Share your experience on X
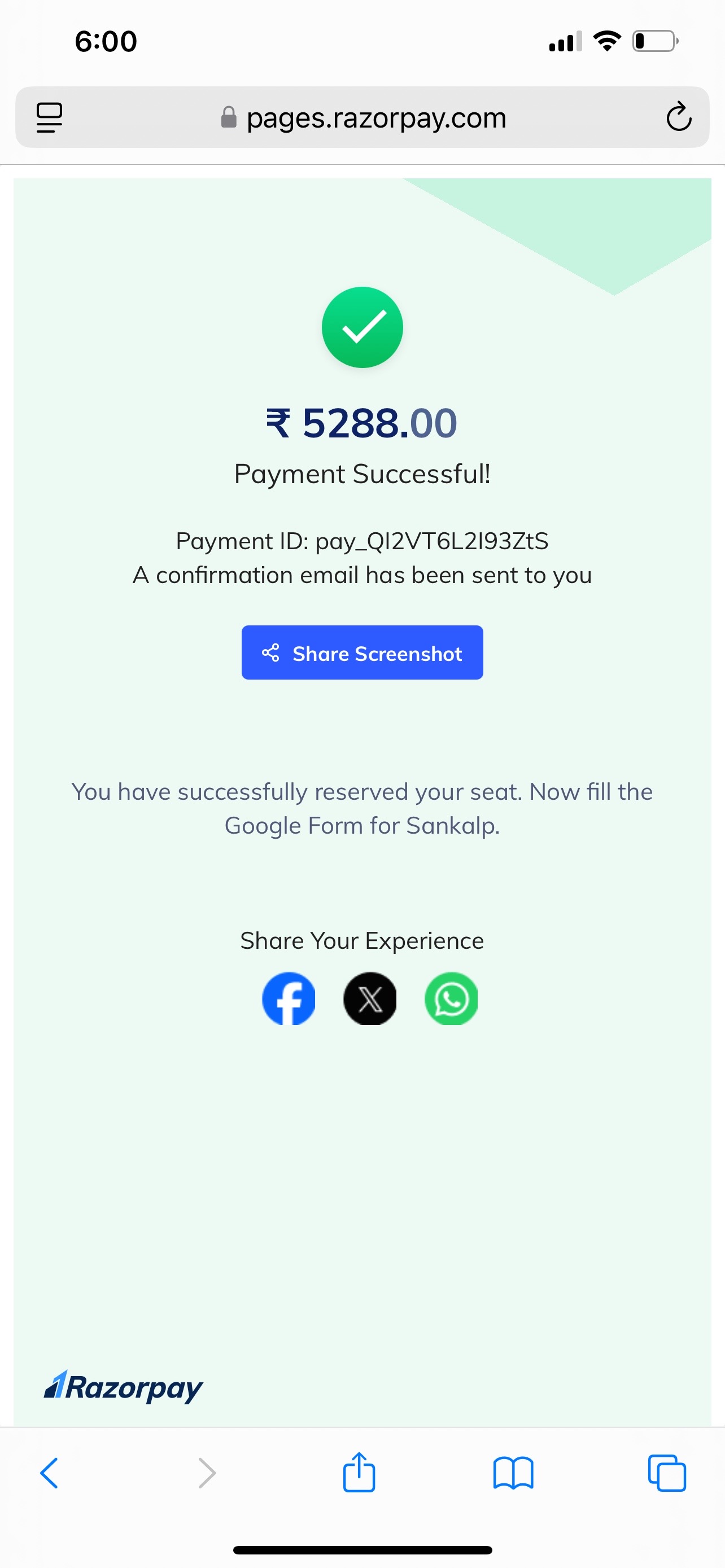Screen dimensions: 725x1568 369,999
